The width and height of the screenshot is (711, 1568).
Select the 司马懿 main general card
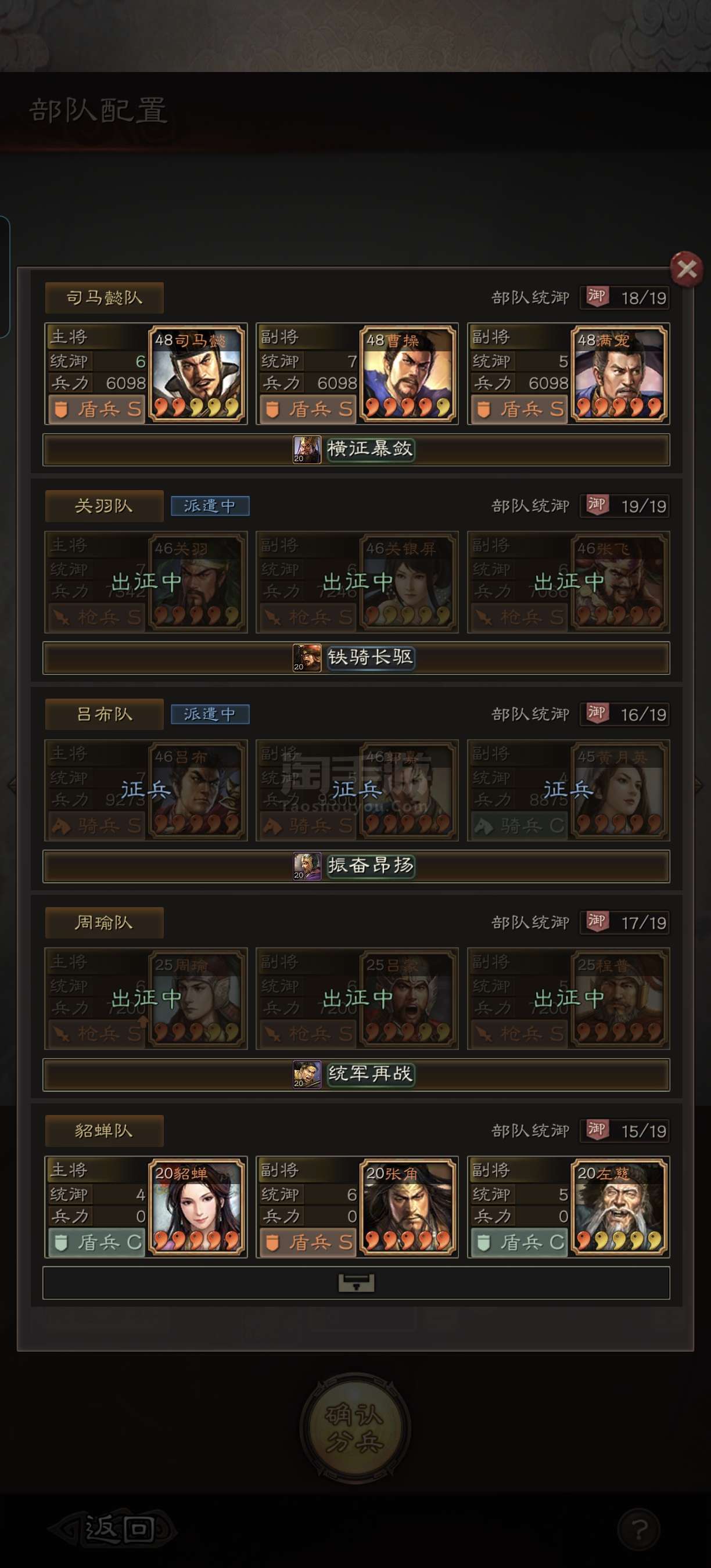click(146, 374)
